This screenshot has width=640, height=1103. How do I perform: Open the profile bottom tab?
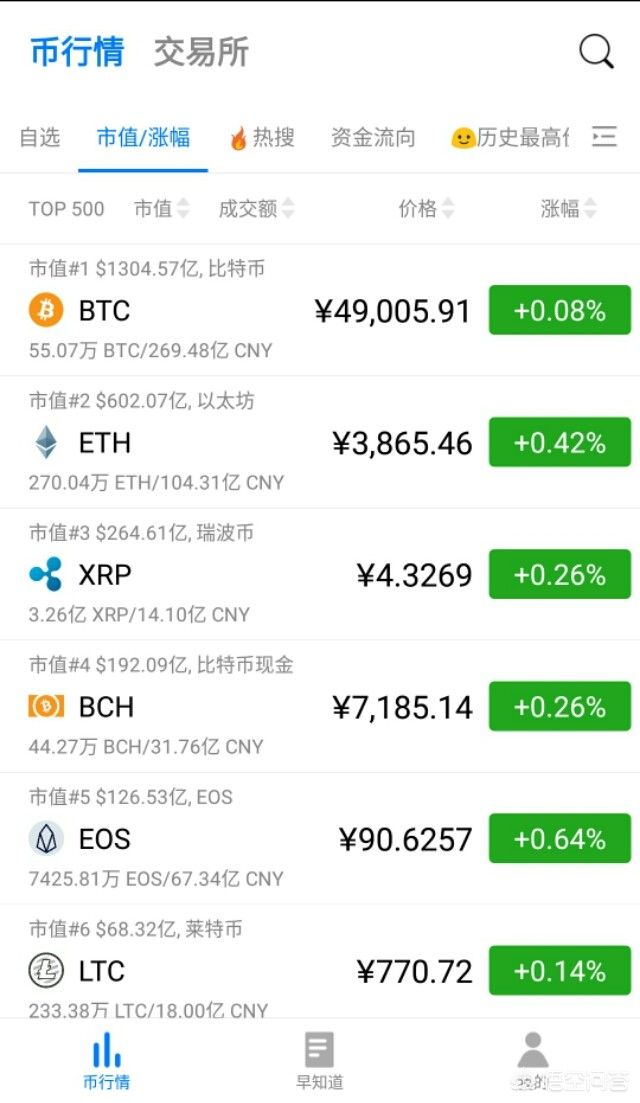533,1060
